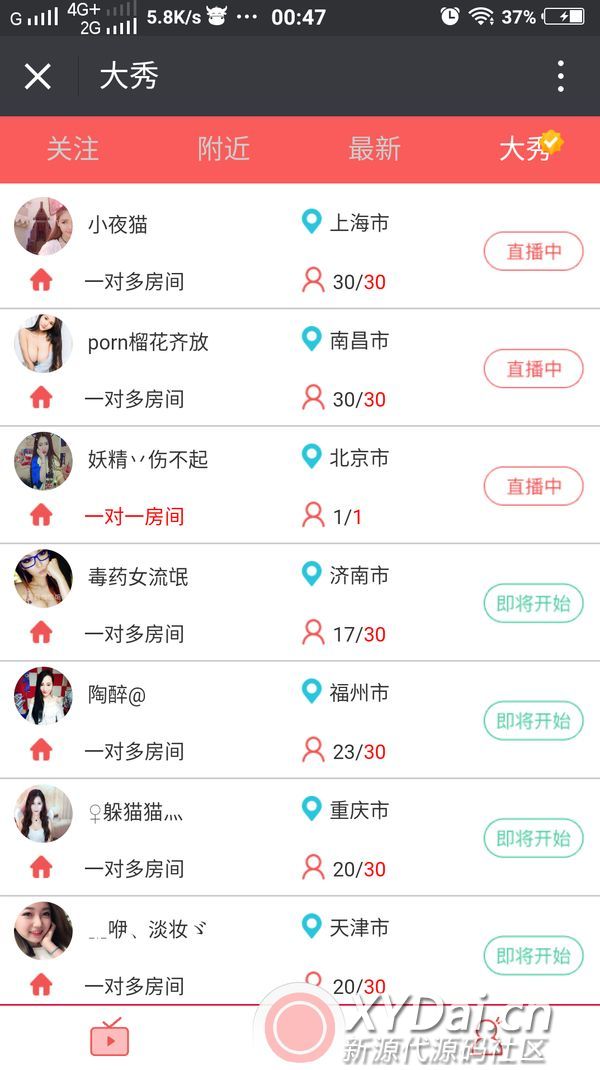Image resolution: width=600 pixels, height=1070 pixels.
Task: Open 躲猫猫's 即将开始 room
Action: (x=533, y=838)
